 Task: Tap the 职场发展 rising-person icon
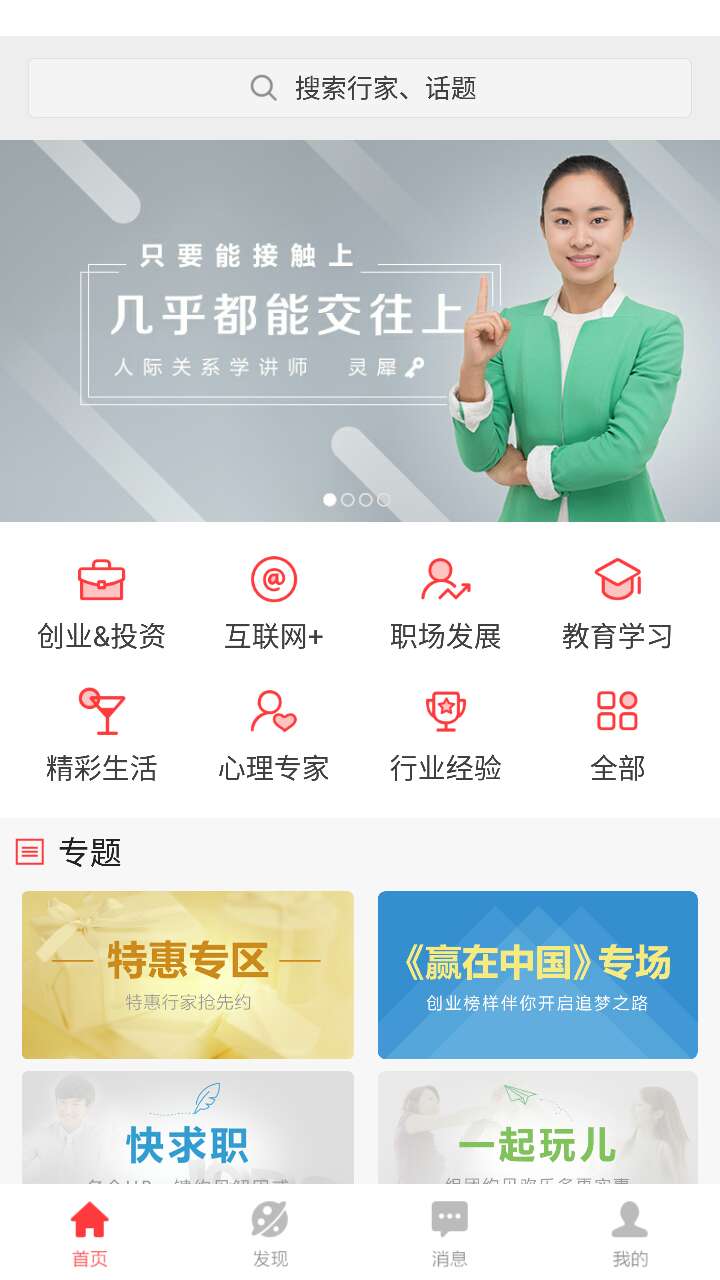(444, 580)
